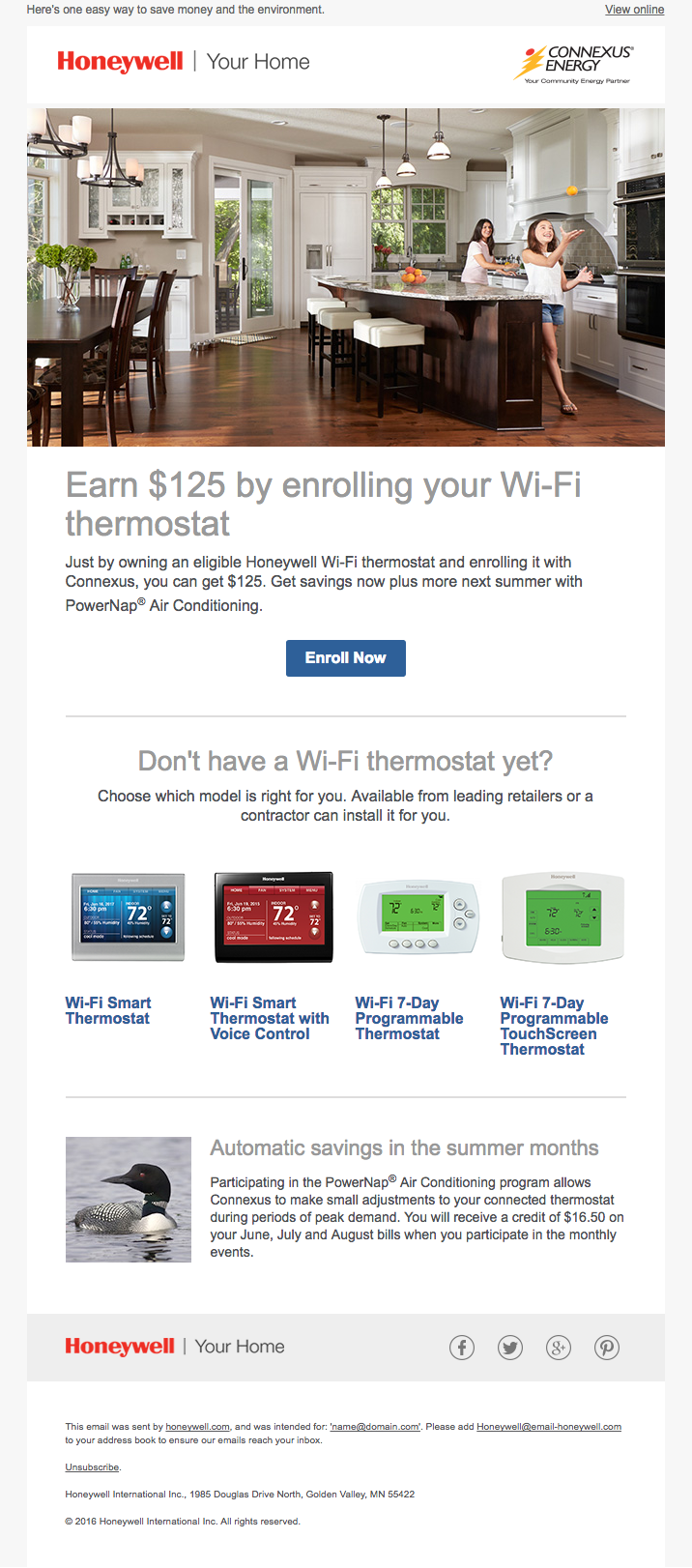Tap the Enroll Now button

click(345, 657)
